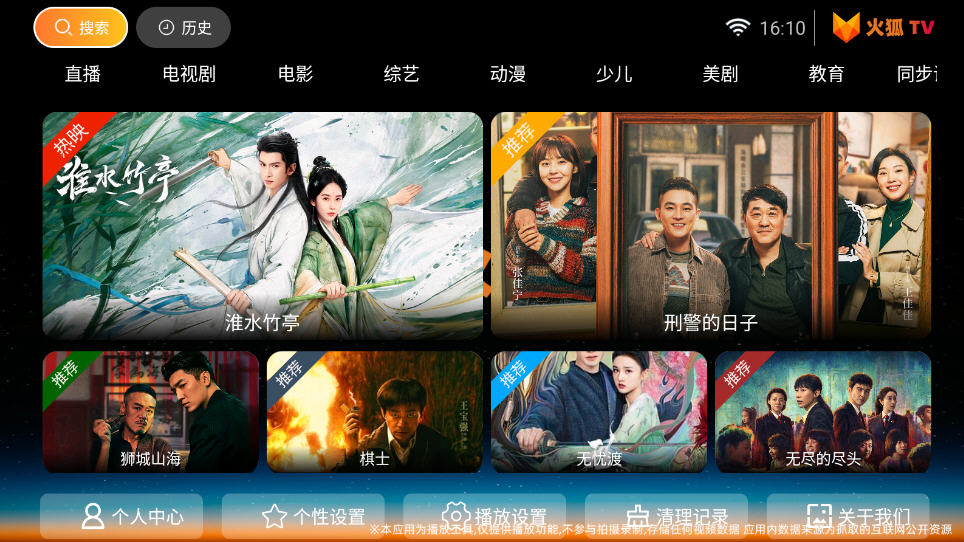Open the 少儿 tab
Image resolution: width=964 pixels, height=542 pixels.
[x=614, y=74]
